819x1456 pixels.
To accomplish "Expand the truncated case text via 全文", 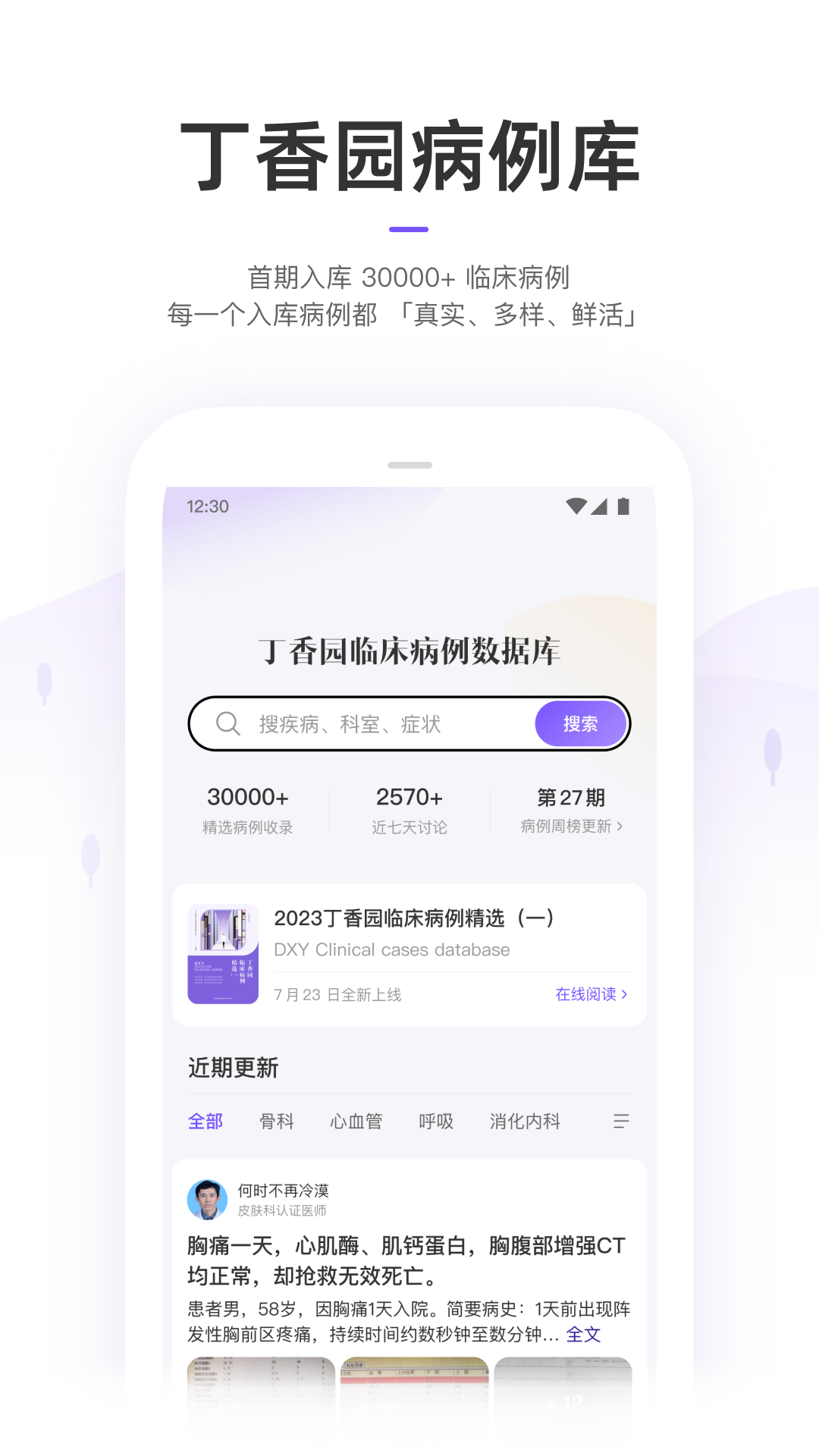I will coord(582,1335).
